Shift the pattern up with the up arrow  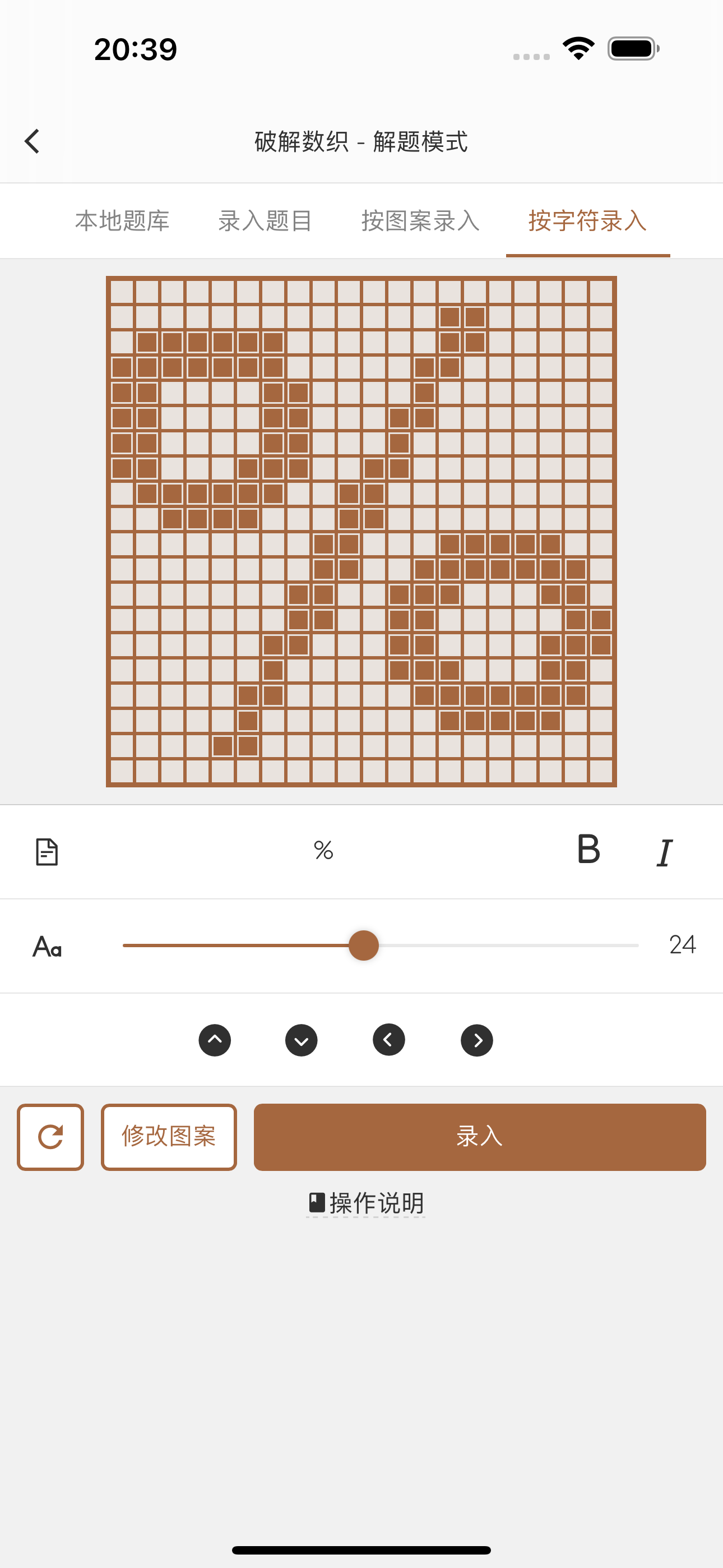(215, 1040)
